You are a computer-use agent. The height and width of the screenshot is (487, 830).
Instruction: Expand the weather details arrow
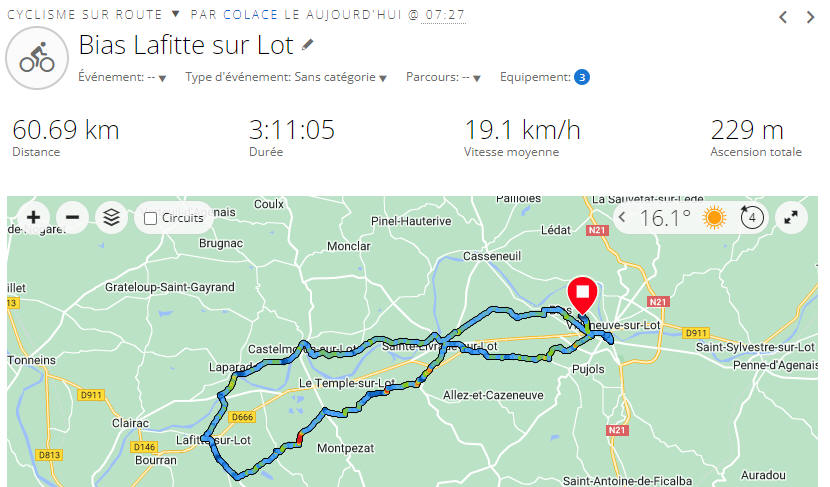click(622, 218)
